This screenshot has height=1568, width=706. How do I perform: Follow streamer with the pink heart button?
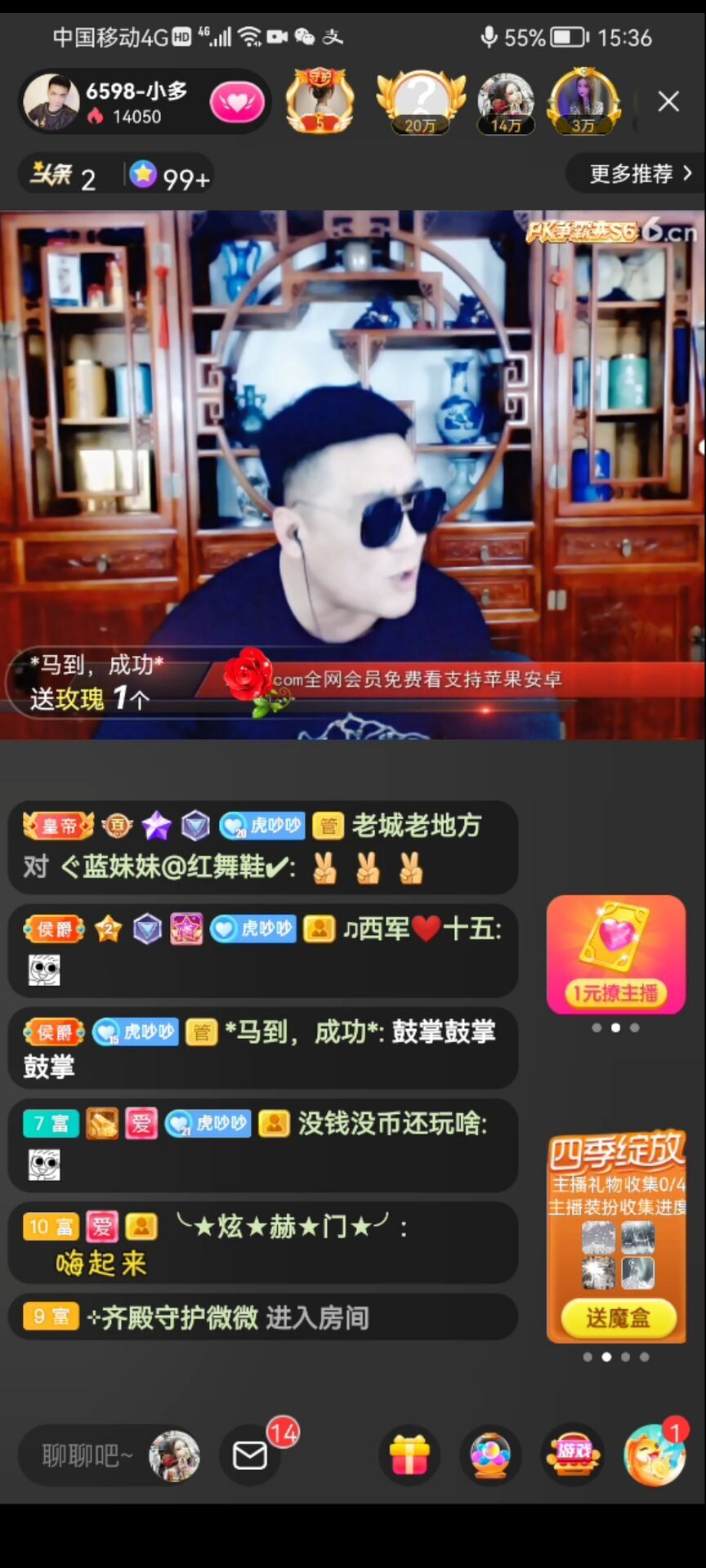pyautogui.click(x=237, y=103)
